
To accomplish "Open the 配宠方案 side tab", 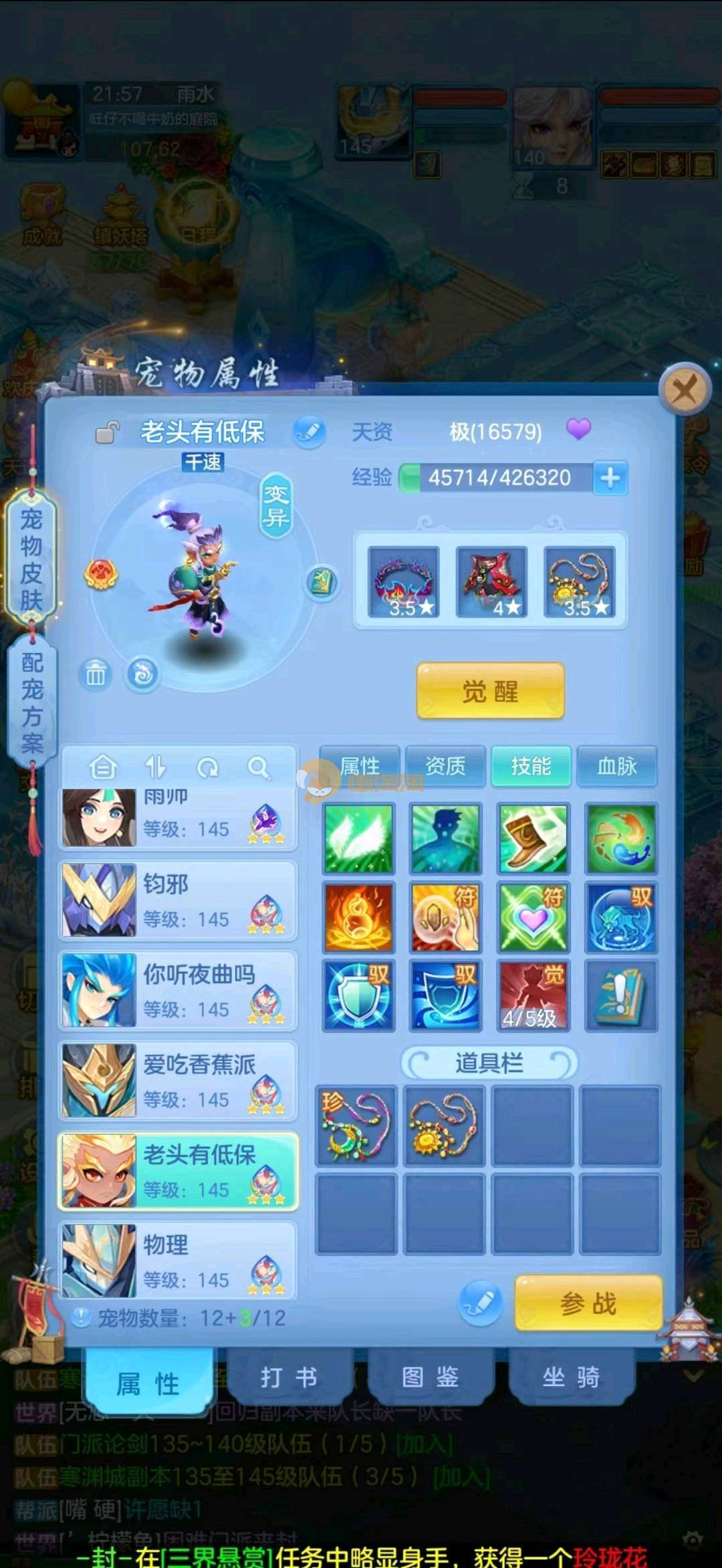I will [31, 702].
